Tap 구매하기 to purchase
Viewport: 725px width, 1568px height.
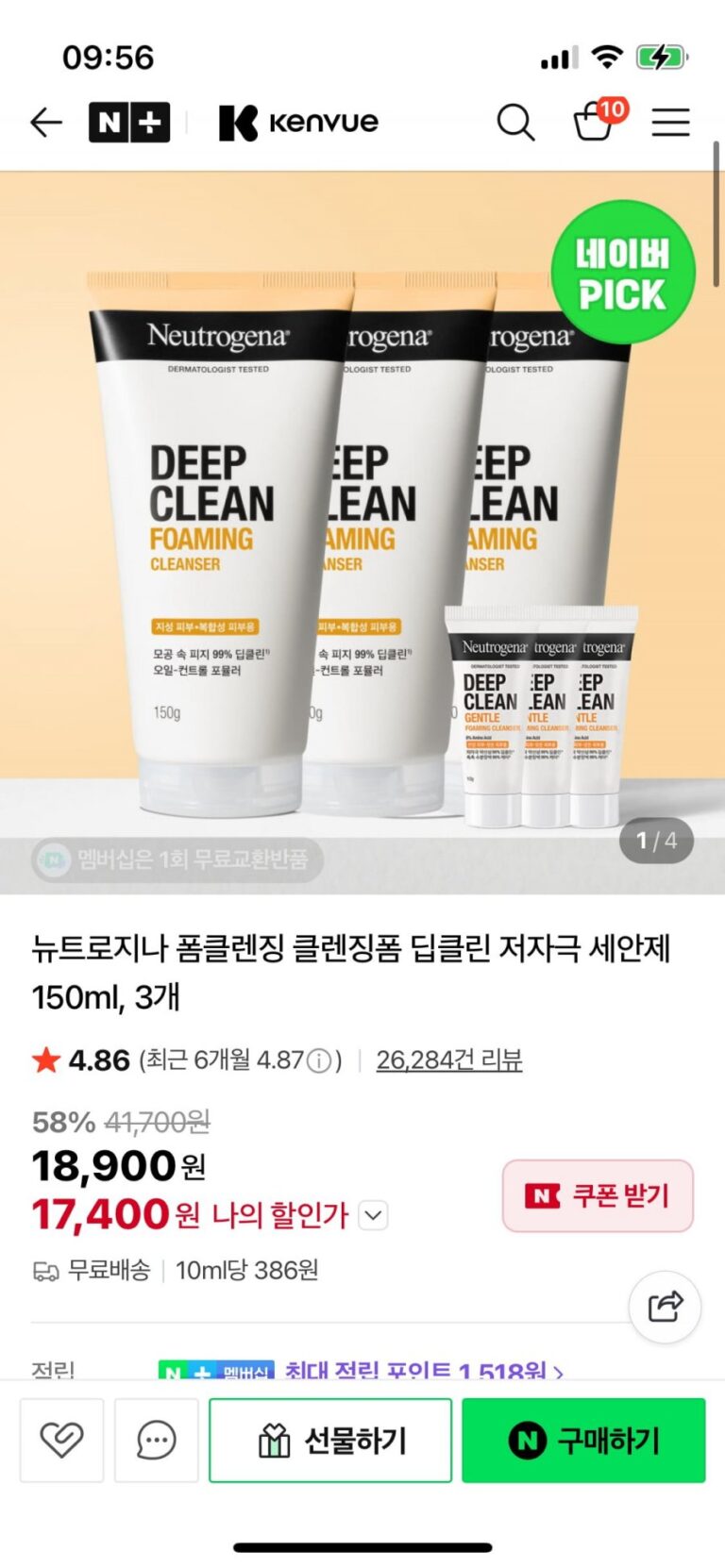[x=583, y=1440]
